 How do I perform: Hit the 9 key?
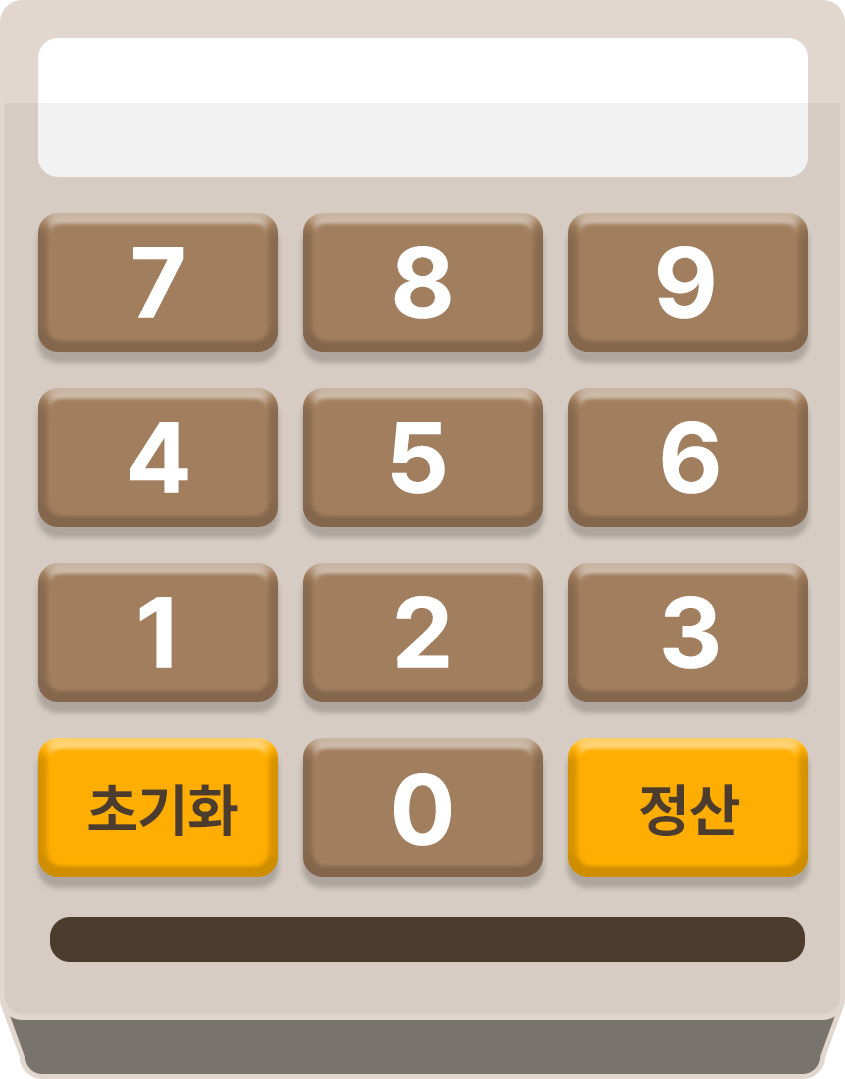pos(687,283)
